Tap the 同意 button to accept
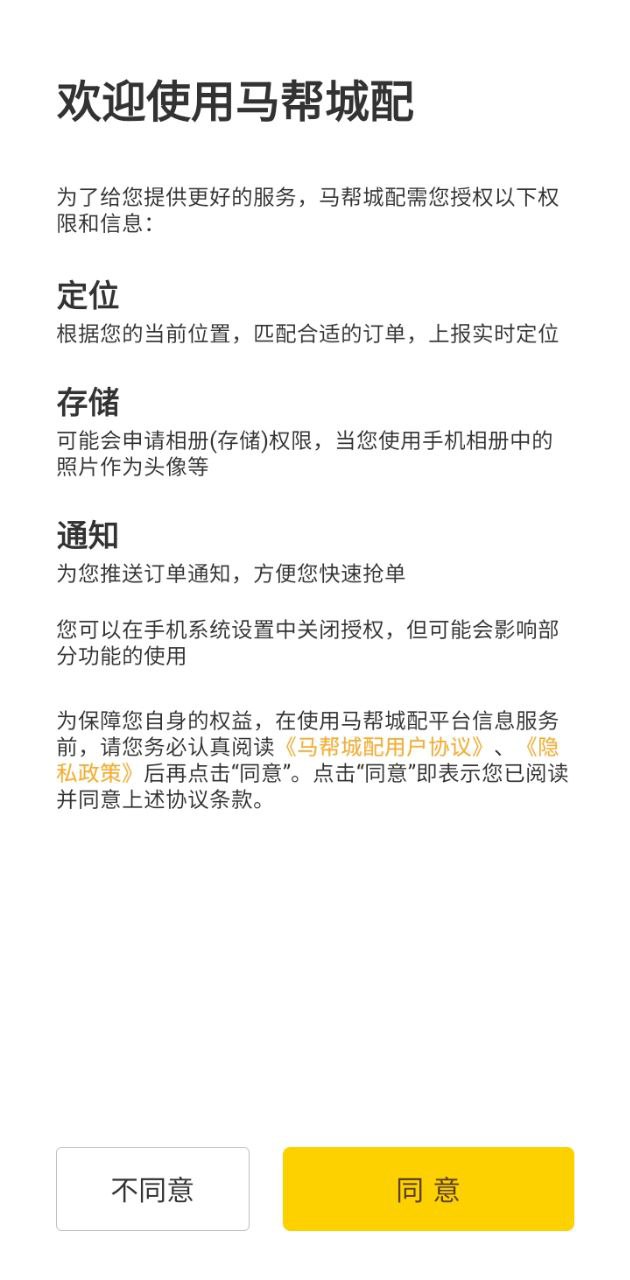 point(428,1189)
